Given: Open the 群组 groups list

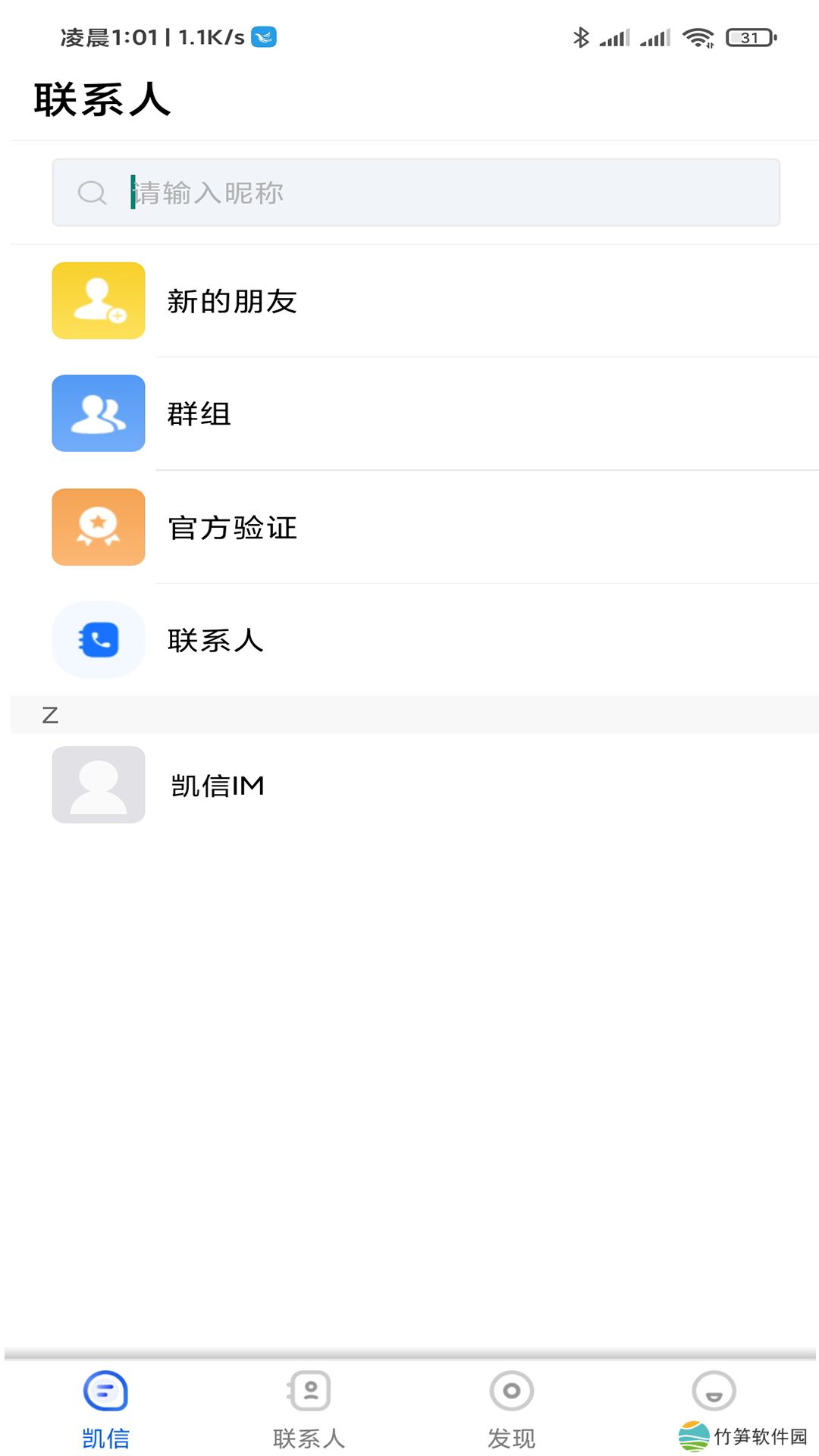Looking at the screenshot, I should tap(199, 414).
